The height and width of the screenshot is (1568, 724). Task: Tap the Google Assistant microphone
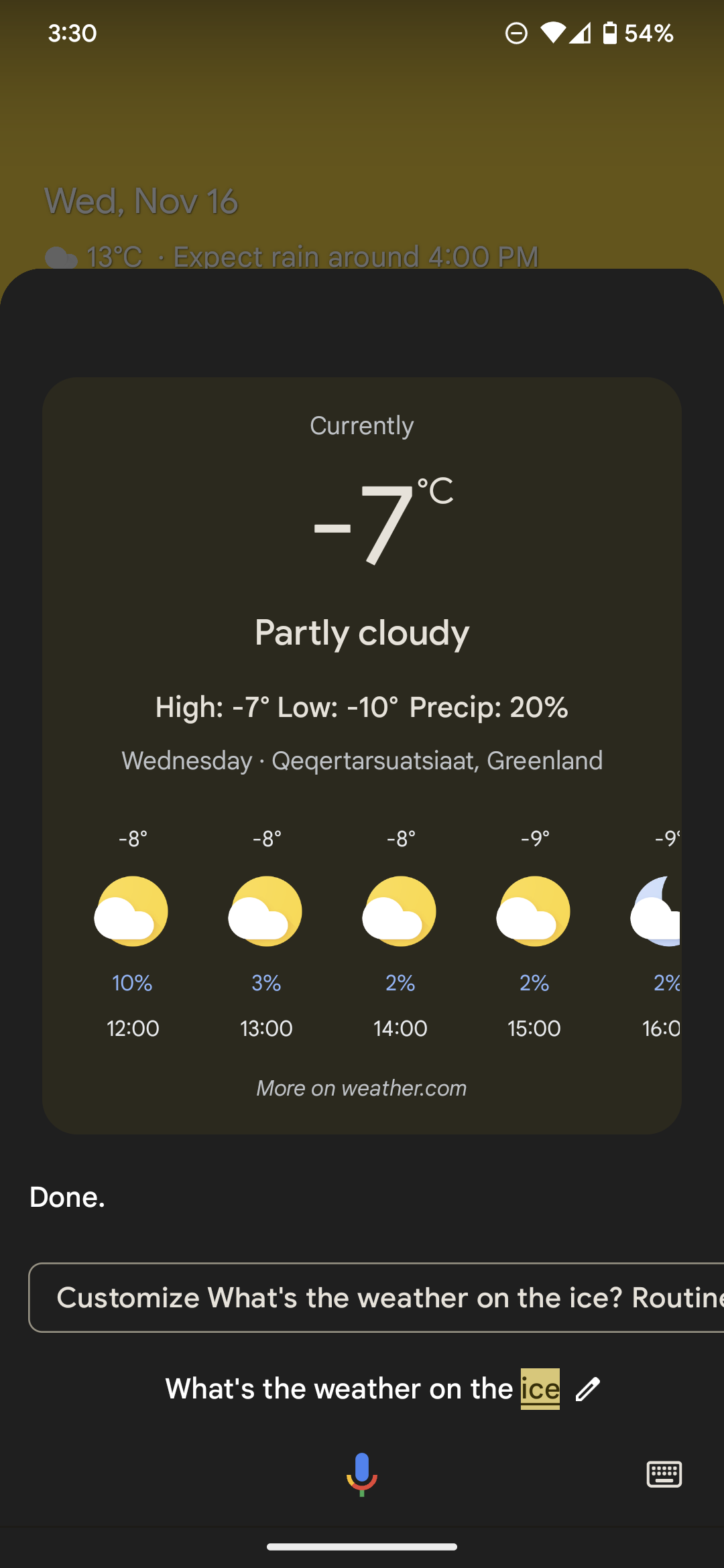[x=362, y=1474]
